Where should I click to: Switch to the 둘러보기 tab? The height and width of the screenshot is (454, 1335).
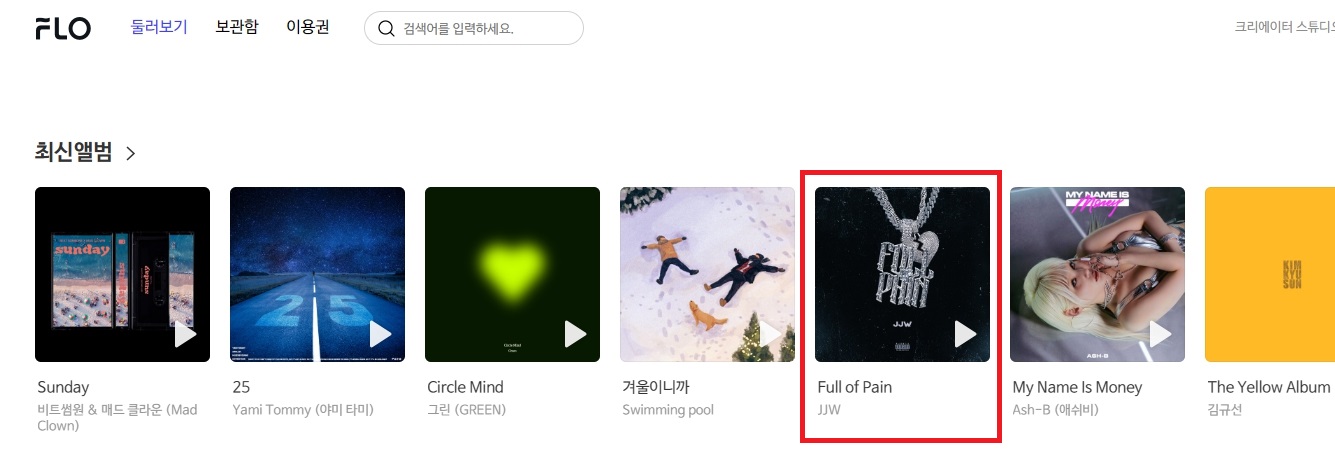pyautogui.click(x=159, y=27)
